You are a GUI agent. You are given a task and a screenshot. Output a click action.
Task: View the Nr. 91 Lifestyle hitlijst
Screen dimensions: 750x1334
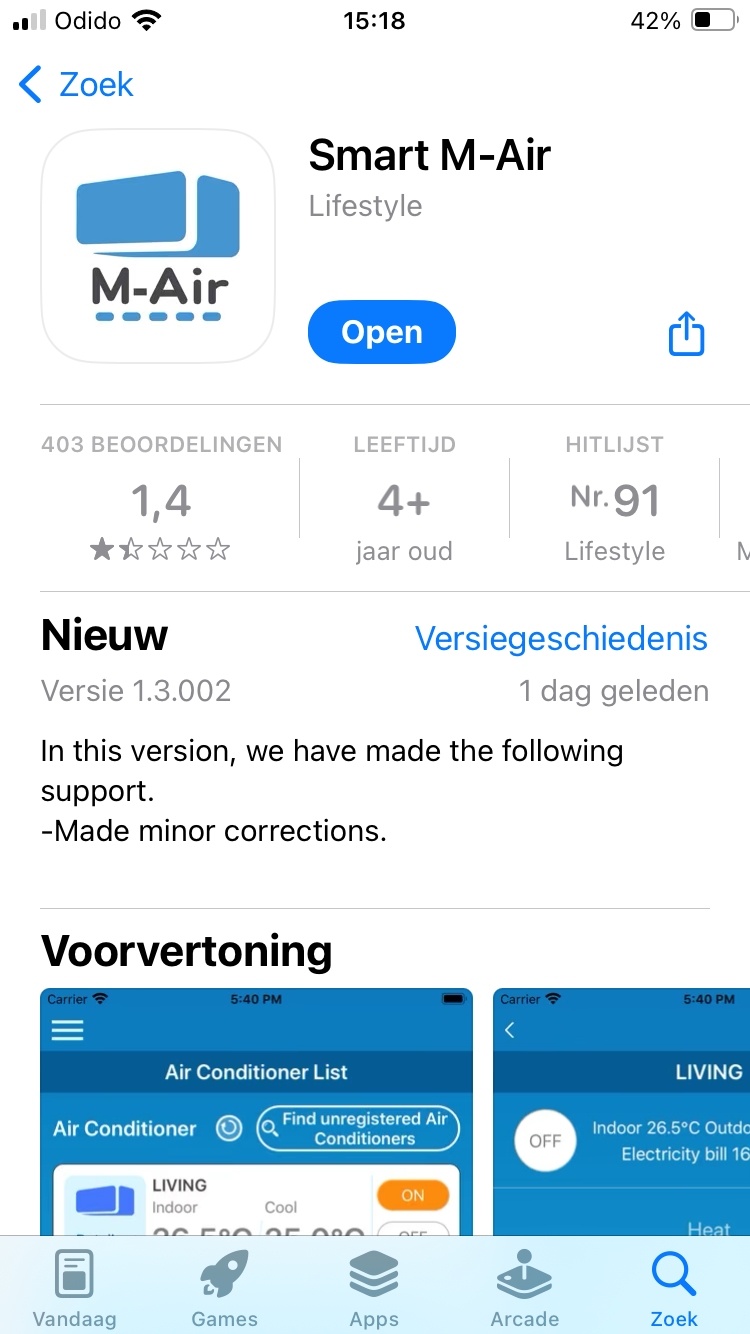tap(615, 498)
